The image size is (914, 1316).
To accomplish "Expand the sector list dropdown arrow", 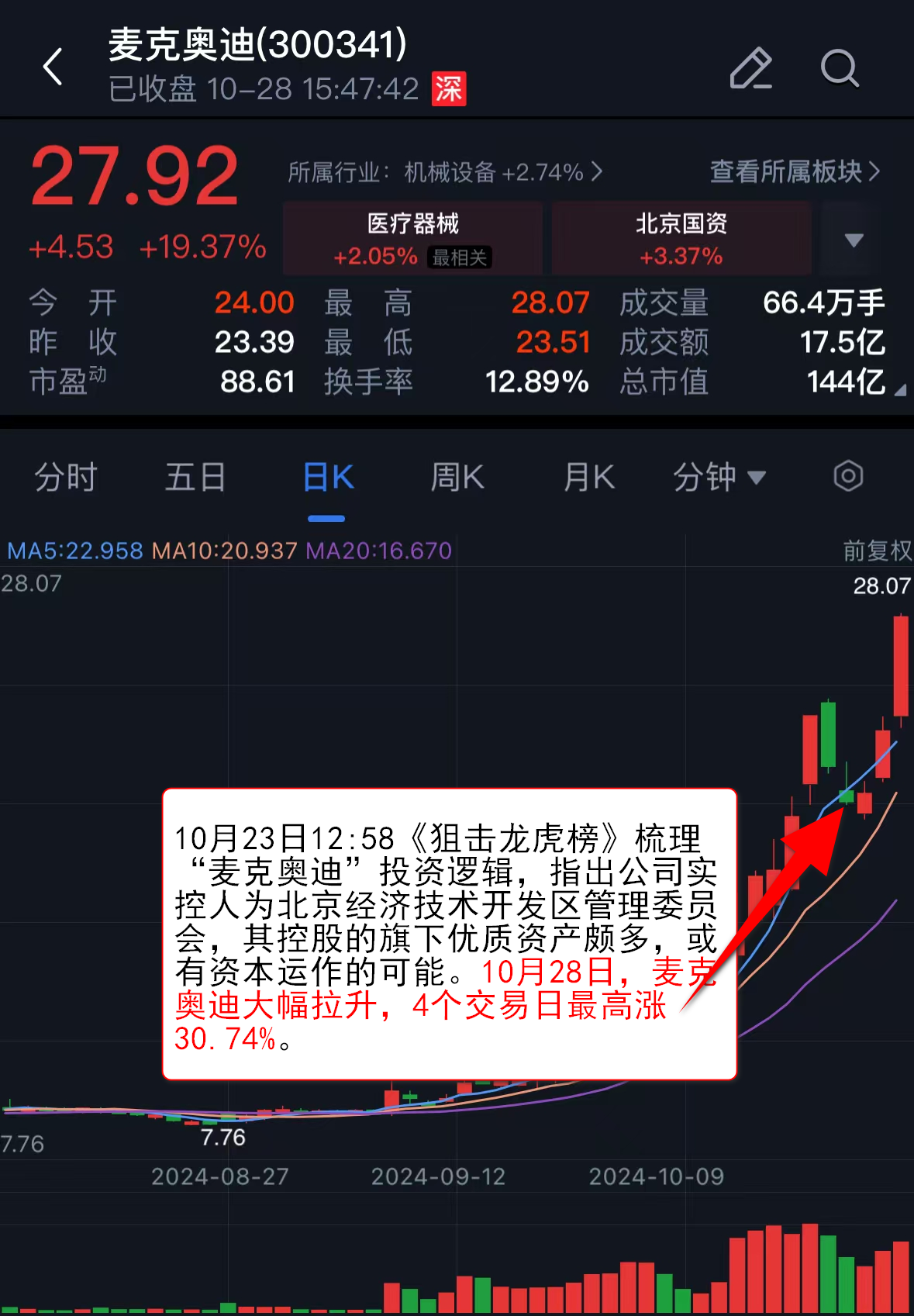I will click(854, 240).
